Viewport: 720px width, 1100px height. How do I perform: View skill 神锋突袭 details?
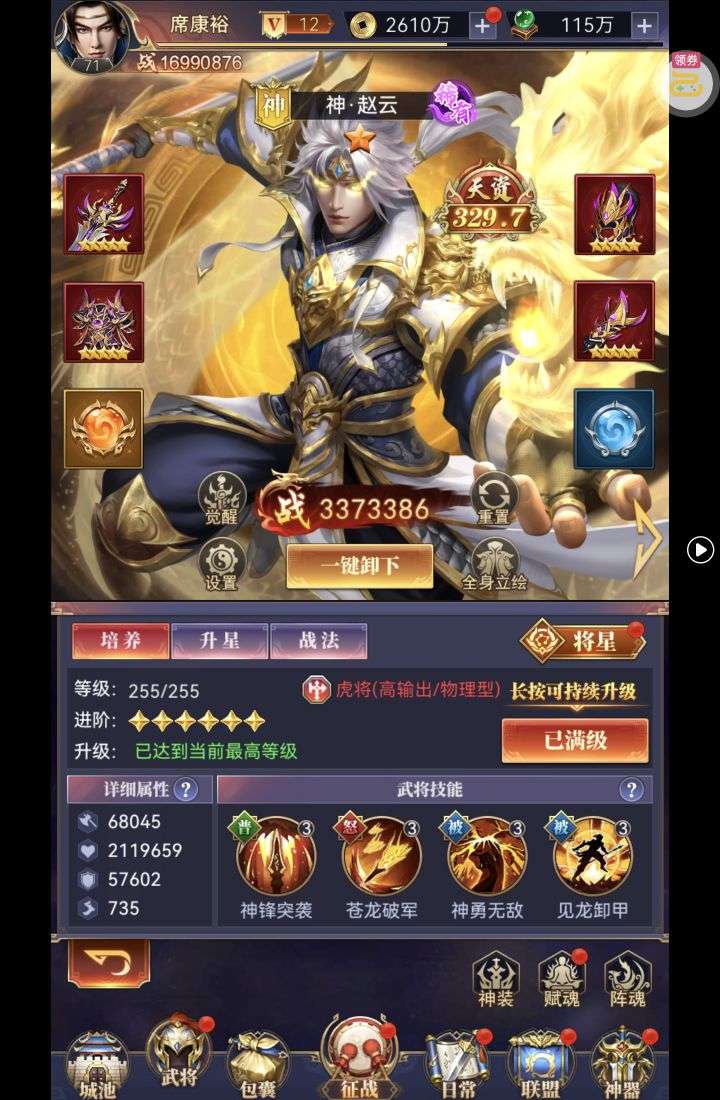click(x=276, y=857)
